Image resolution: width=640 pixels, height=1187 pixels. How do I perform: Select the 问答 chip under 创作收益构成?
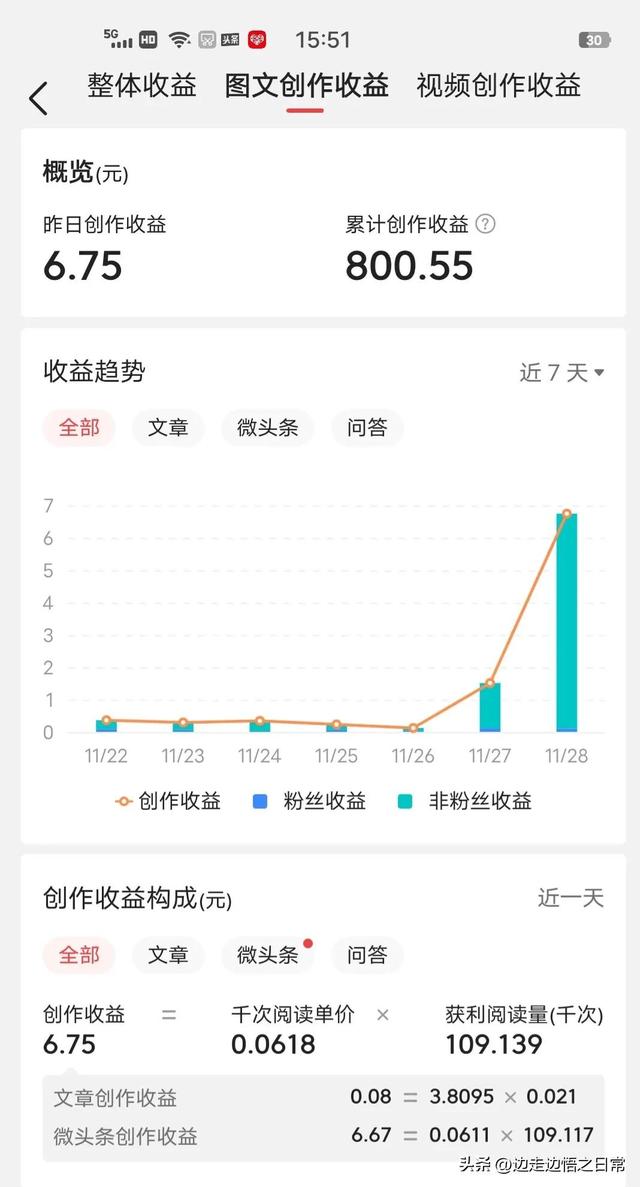pyautogui.click(x=367, y=955)
